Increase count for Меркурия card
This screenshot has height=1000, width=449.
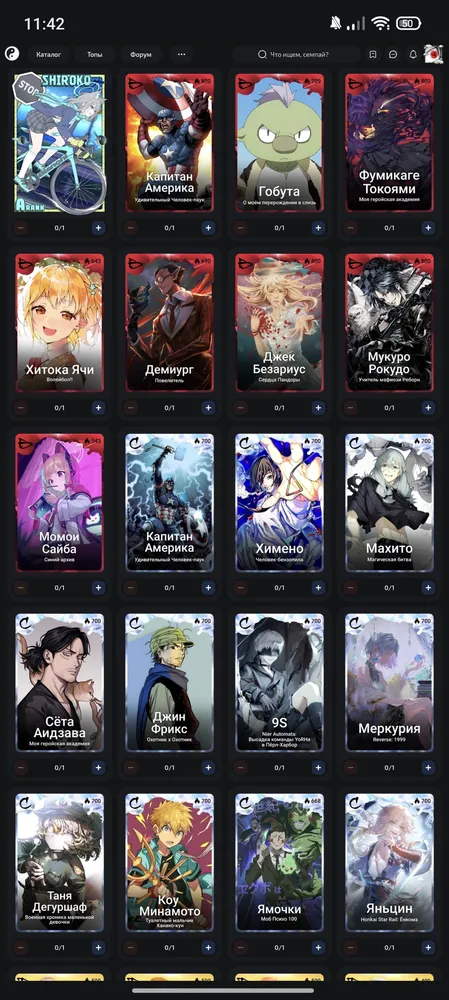coord(428,767)
